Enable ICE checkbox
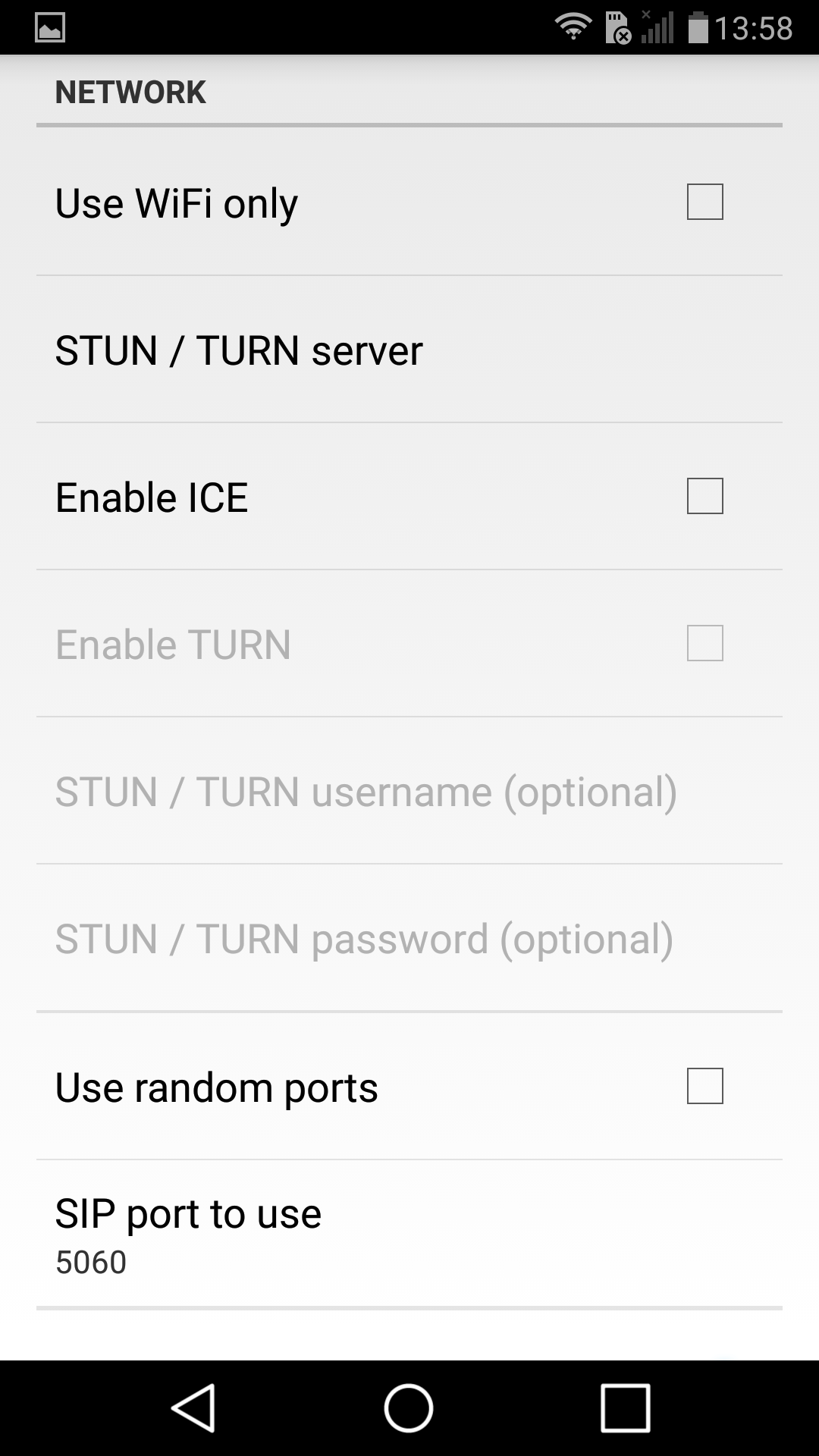819x1456 pixels. click(704, 496)
